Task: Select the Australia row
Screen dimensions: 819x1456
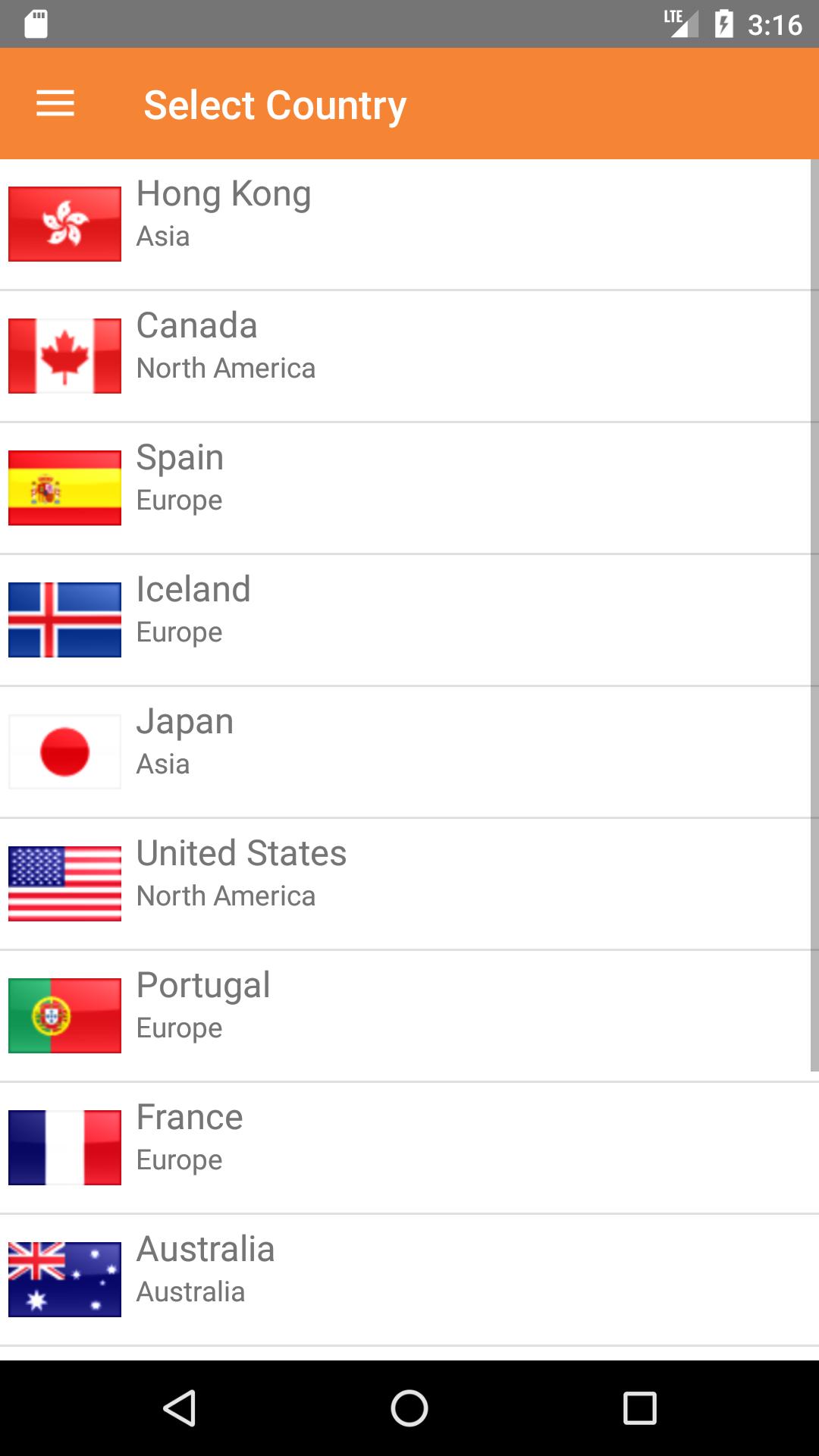Action: [409, 1279]
